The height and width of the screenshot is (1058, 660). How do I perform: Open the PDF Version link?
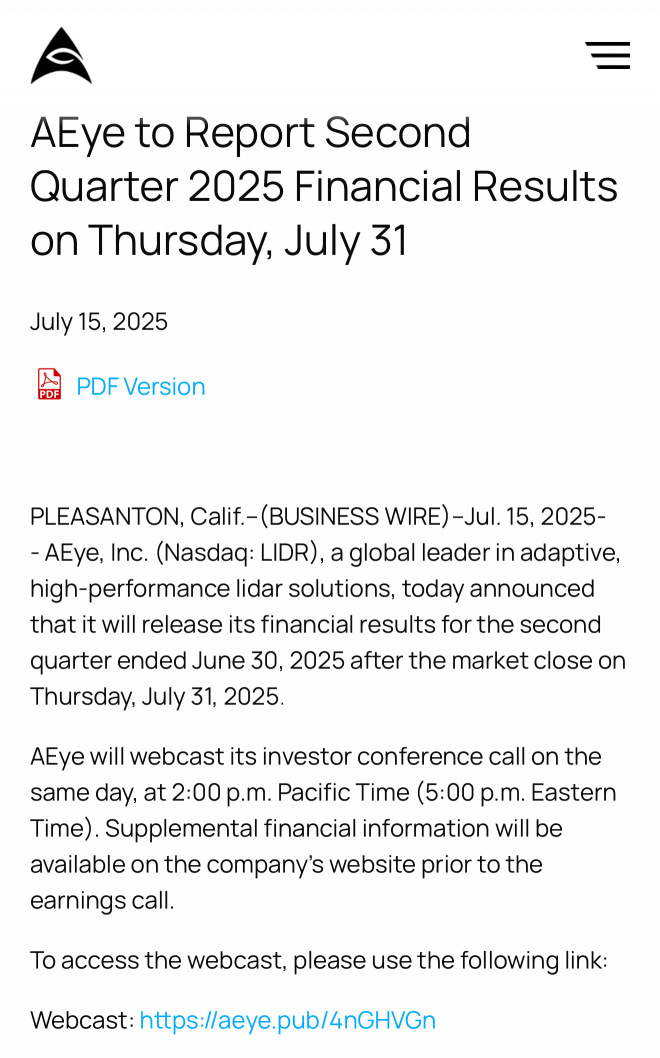click(x=140, y=386)
